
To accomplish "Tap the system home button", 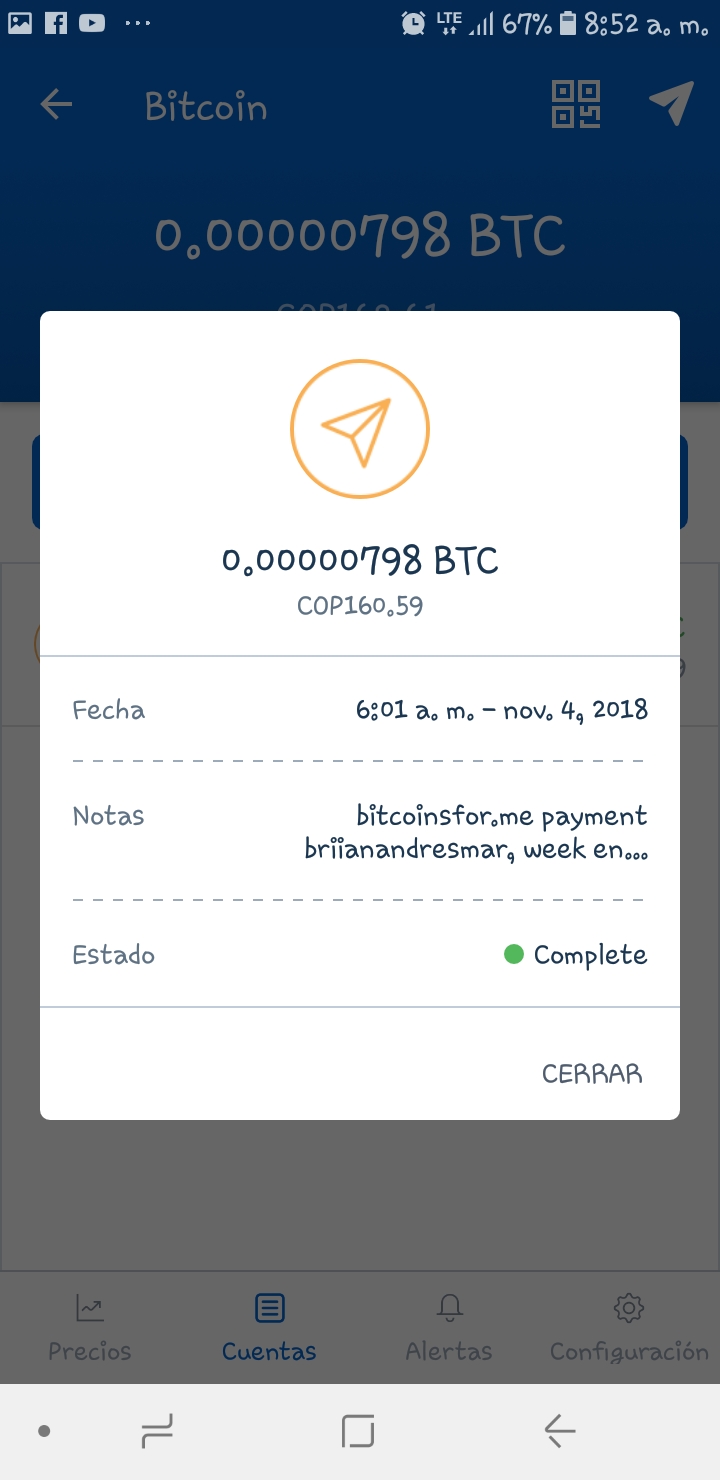I will 358,1432.
